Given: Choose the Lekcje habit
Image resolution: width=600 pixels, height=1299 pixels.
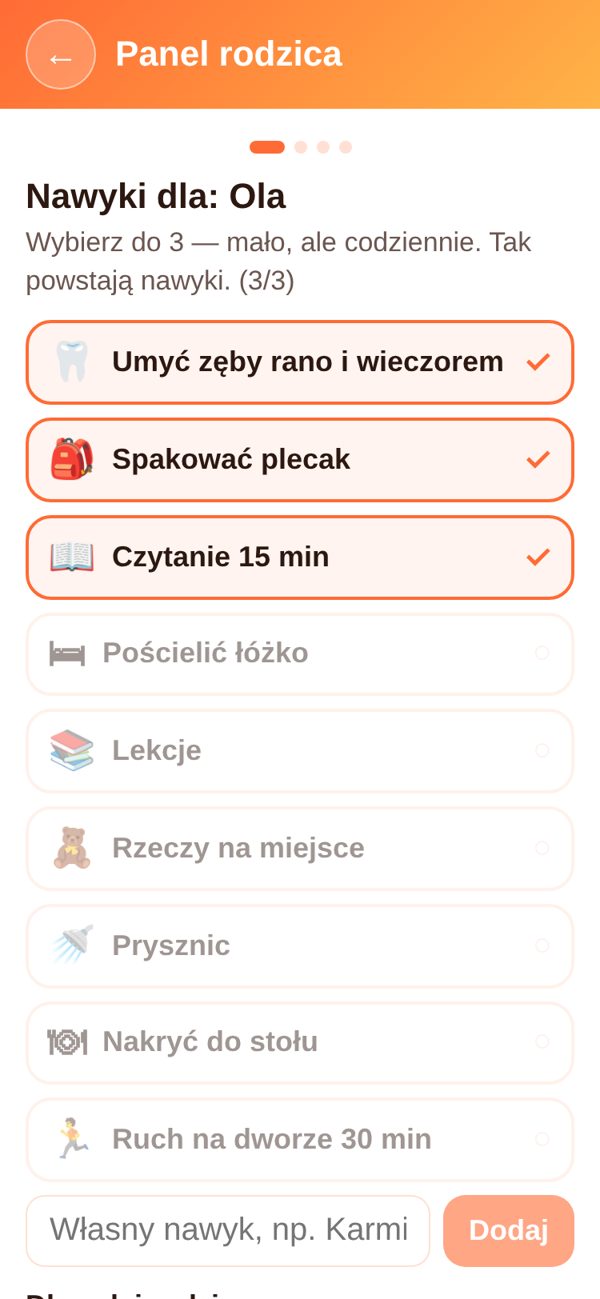Looking at the screenshot, I should (300, 751).
